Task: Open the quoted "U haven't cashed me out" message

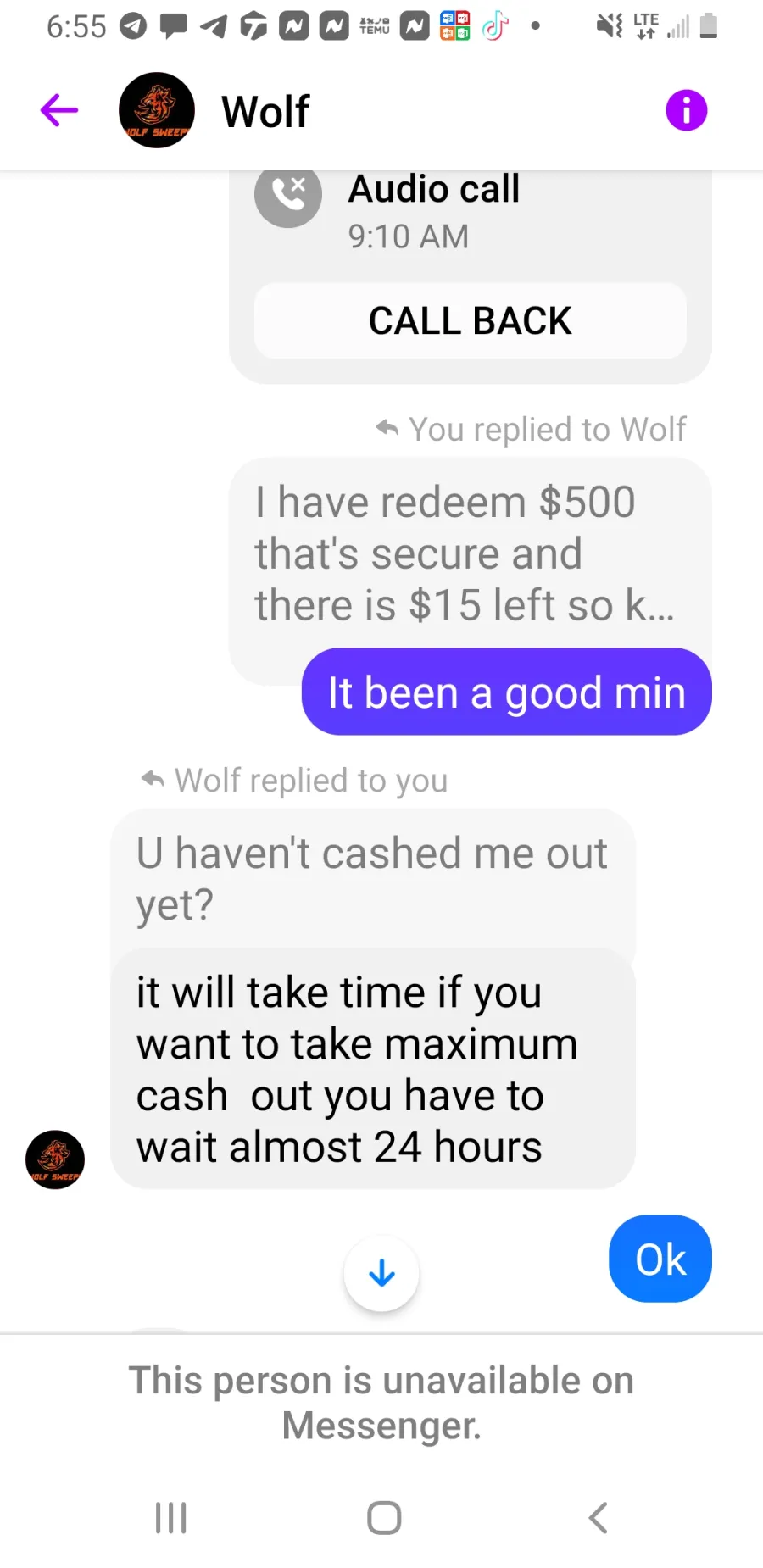Action: click(x=373, y=880)
